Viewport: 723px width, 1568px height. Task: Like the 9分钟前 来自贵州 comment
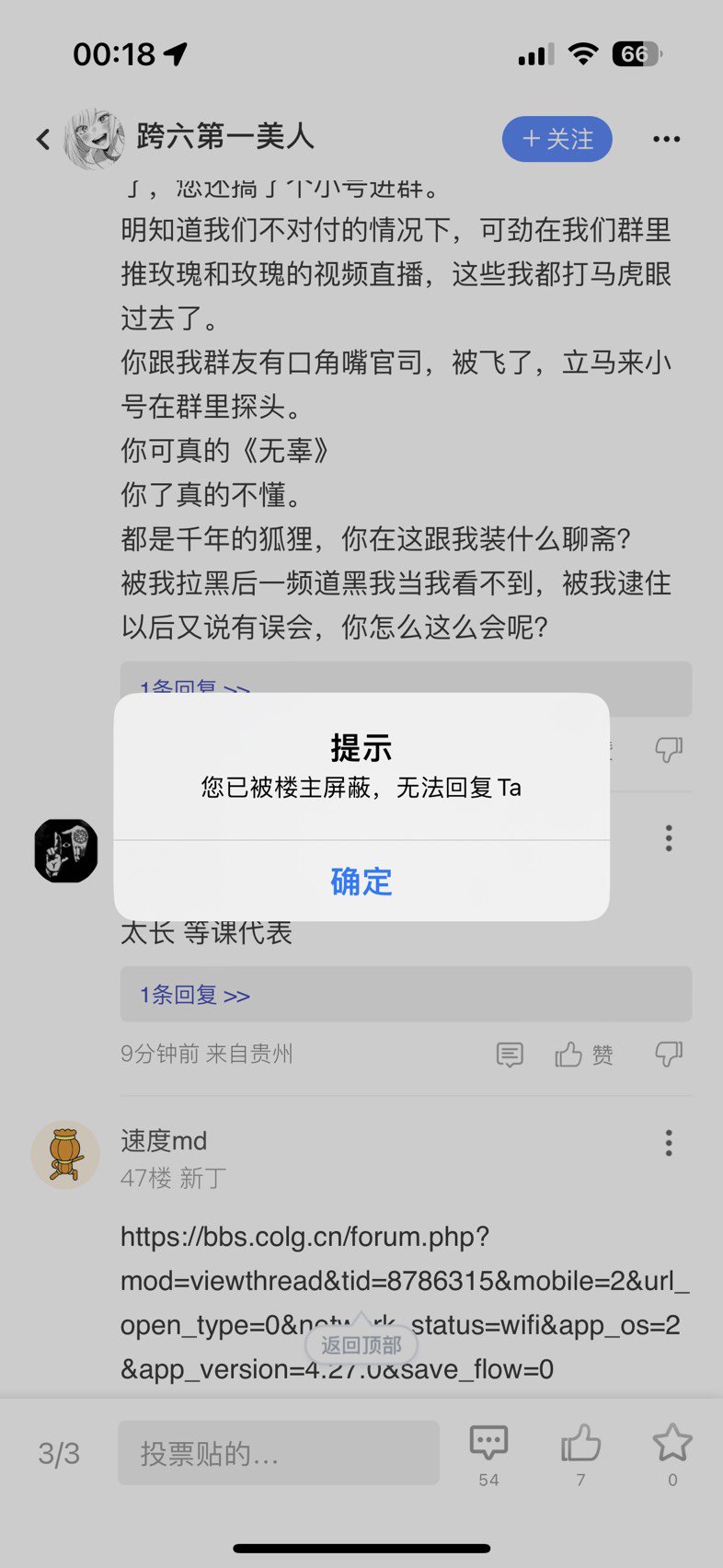click(x=583, y=1054)
